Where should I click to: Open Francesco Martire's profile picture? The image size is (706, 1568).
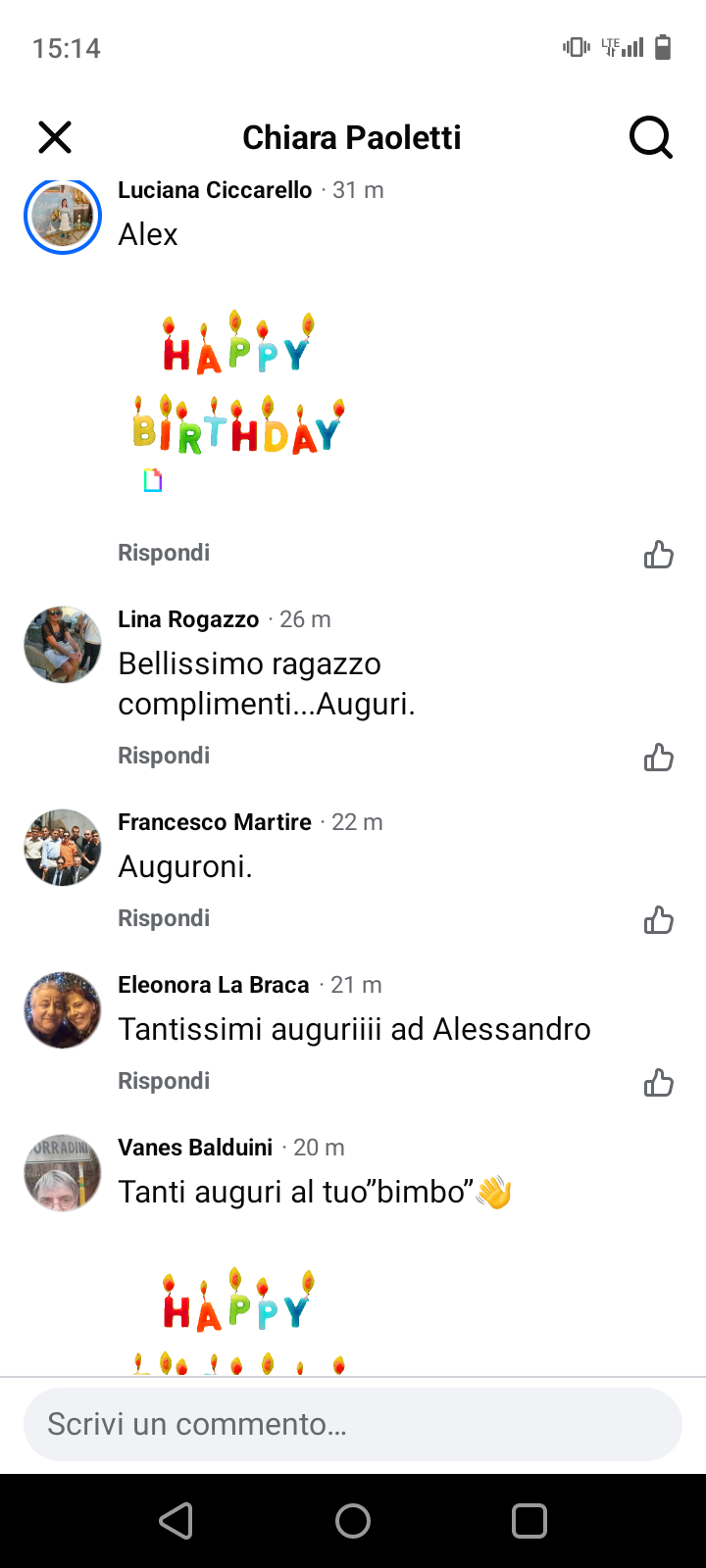pyautogui.click(x=63, y=847)
